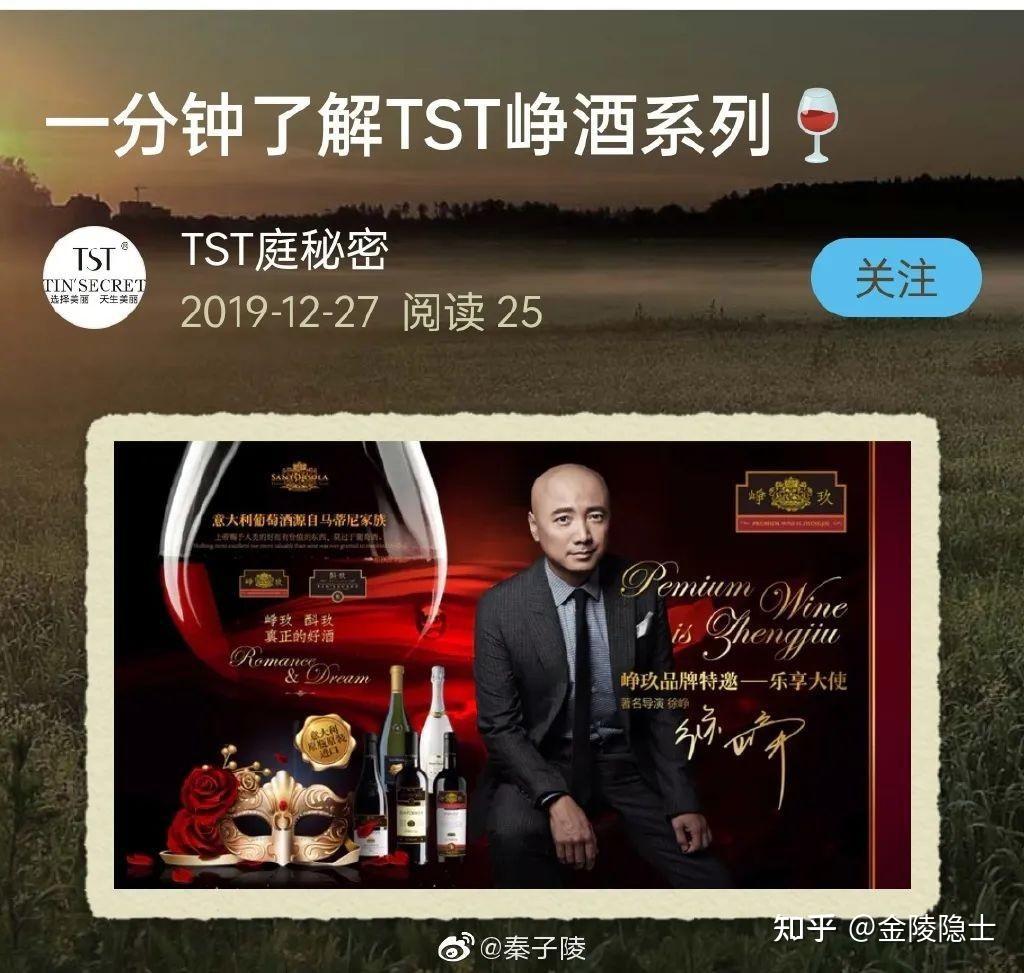Open the 峥玖 wine poster image
This screenshot has width=1024, height=973.
[x=512, y=664]
